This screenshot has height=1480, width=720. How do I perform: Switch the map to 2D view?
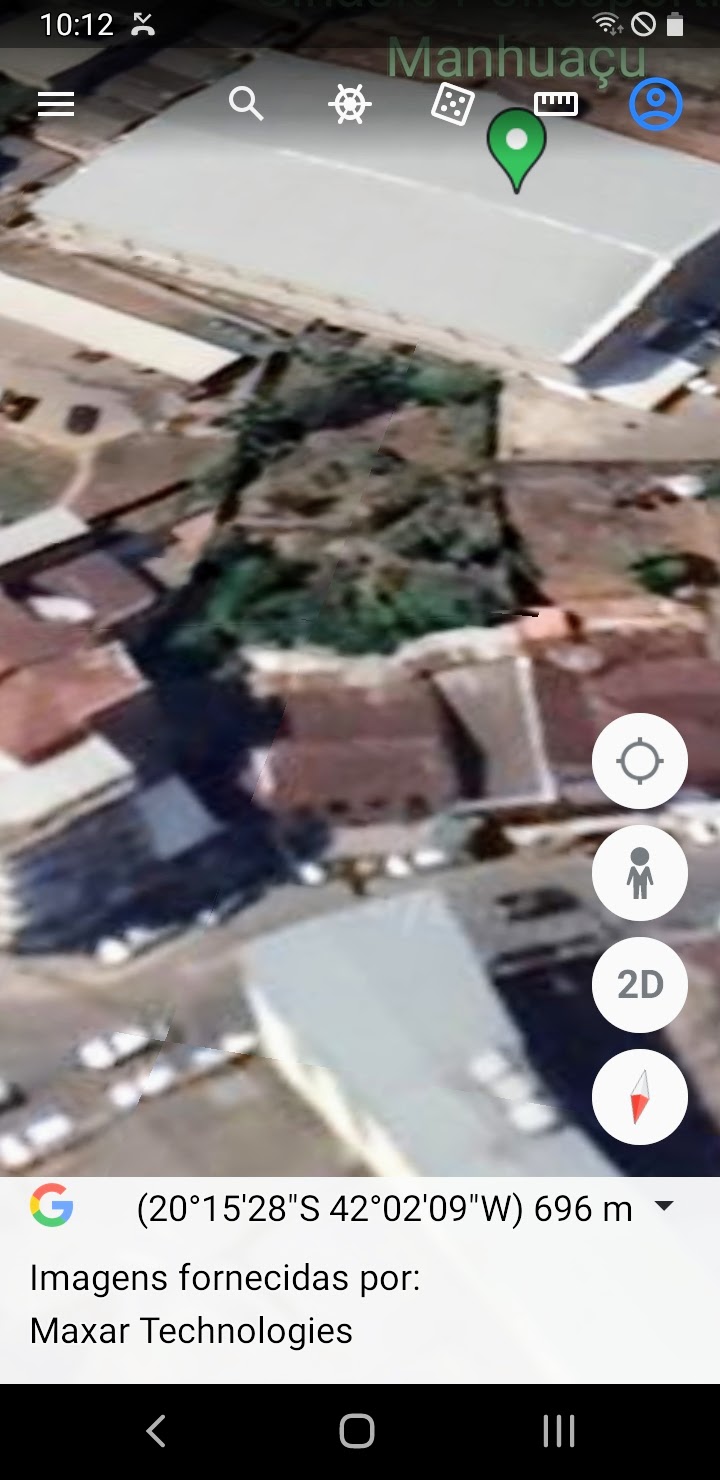[x=640, y=985]
